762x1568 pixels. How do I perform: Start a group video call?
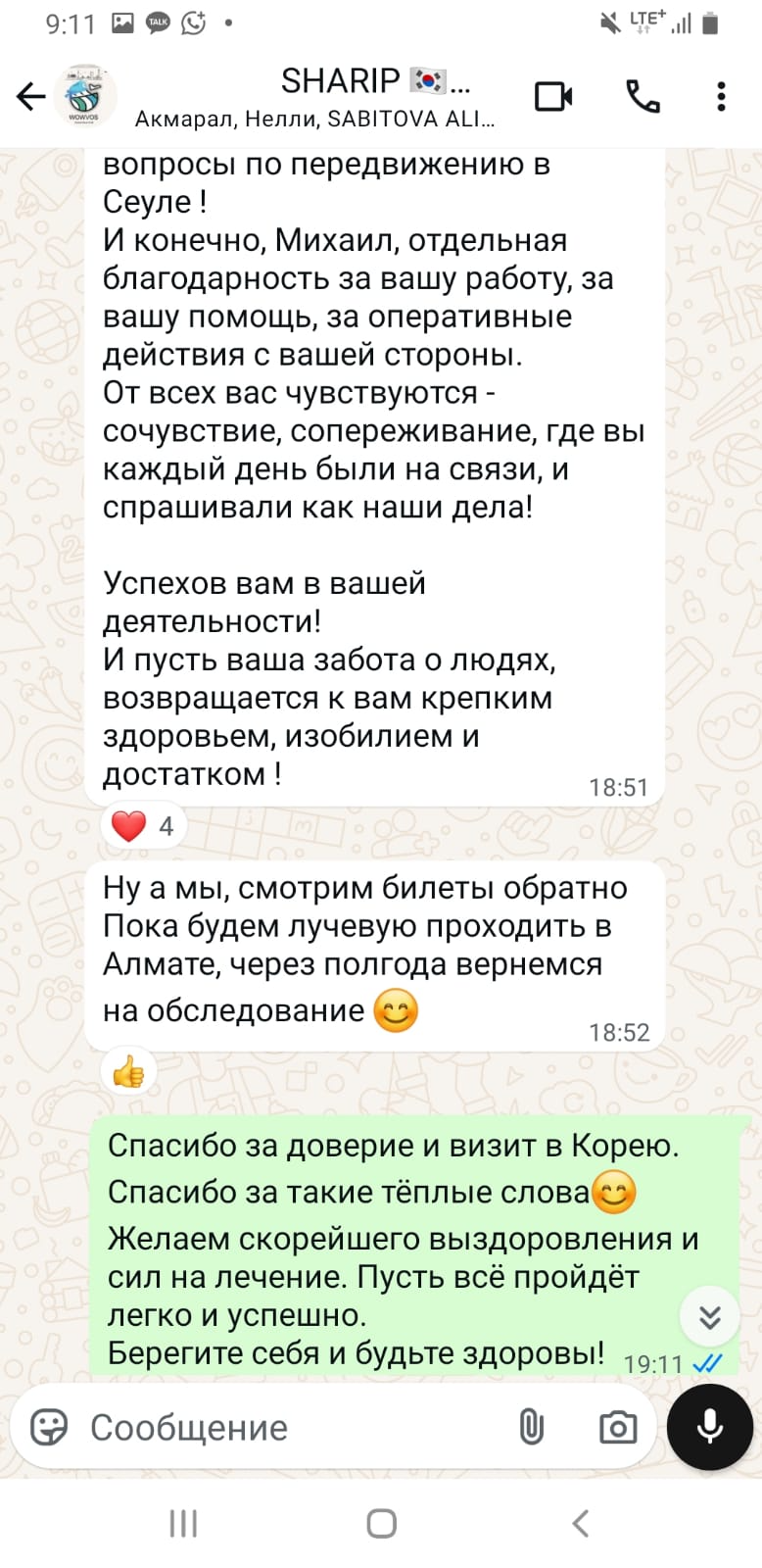[x=553, y=96]
